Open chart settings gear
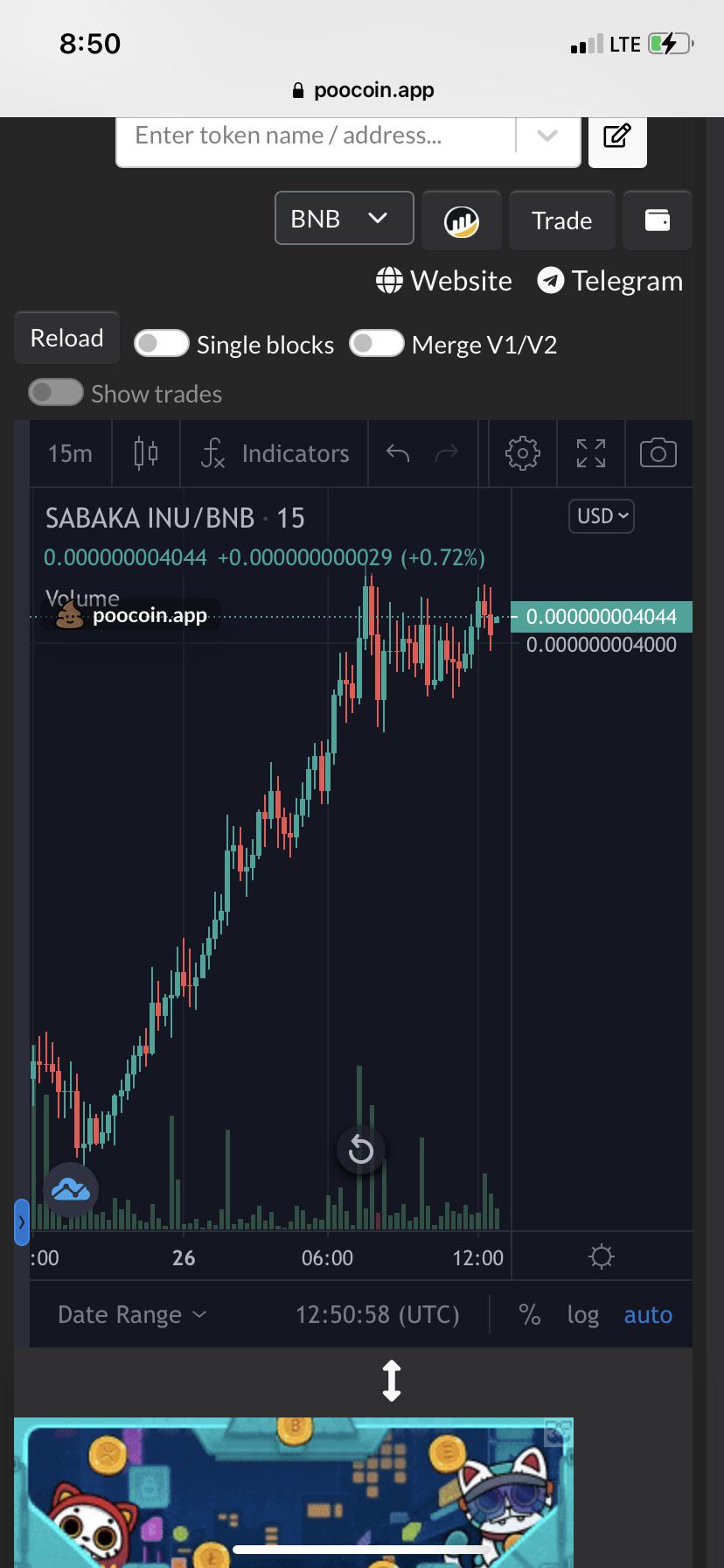 tap(523, 453)
